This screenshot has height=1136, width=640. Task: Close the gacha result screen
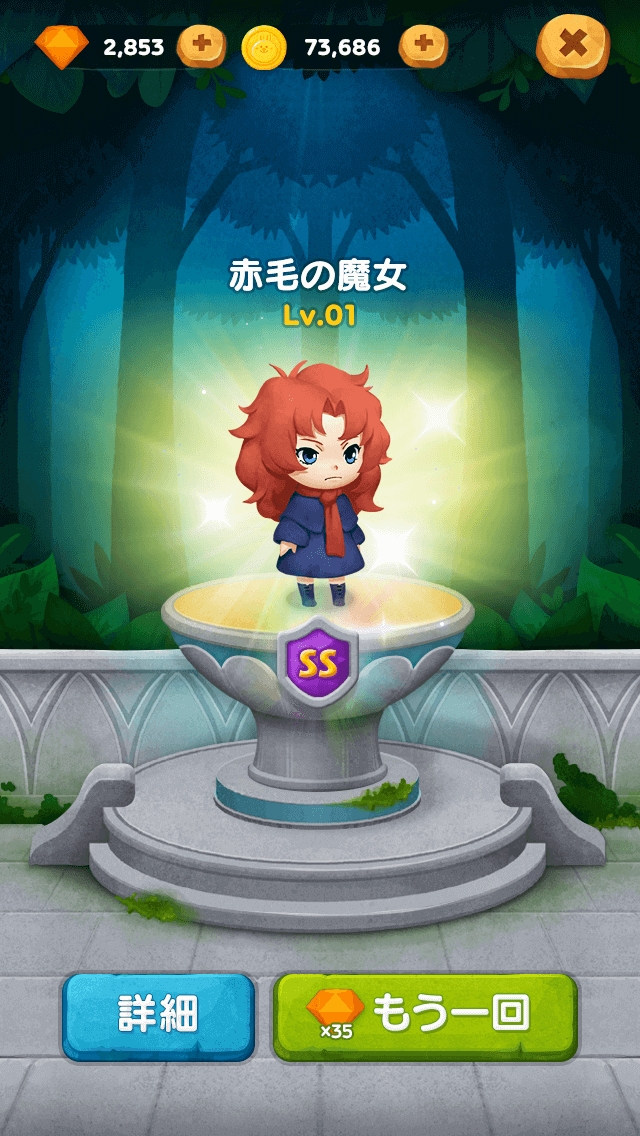[573, 46]
